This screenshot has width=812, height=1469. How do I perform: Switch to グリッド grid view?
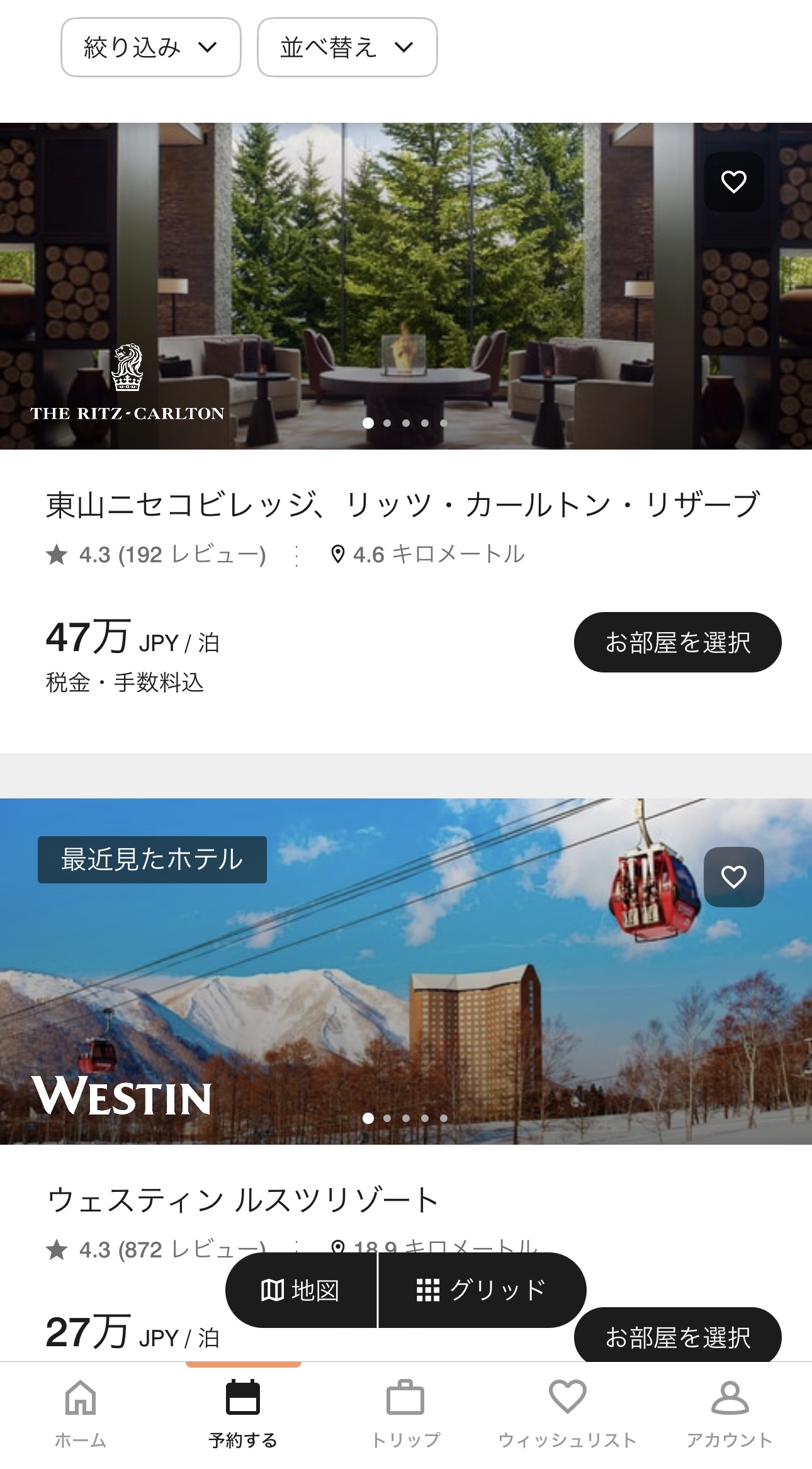(x=482, y=1290)
